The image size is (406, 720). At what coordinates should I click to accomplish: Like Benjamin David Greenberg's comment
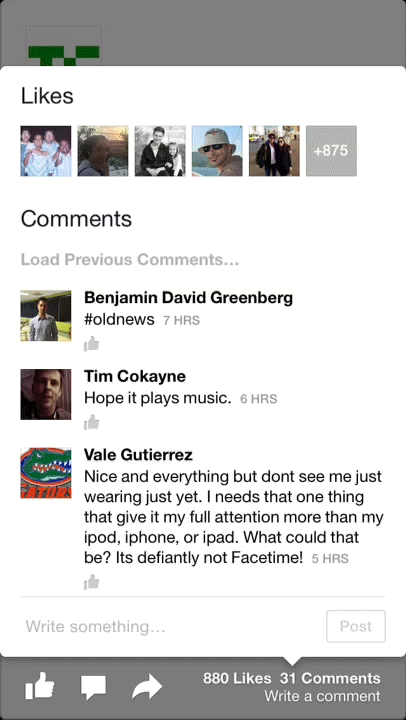coord(91,343)
